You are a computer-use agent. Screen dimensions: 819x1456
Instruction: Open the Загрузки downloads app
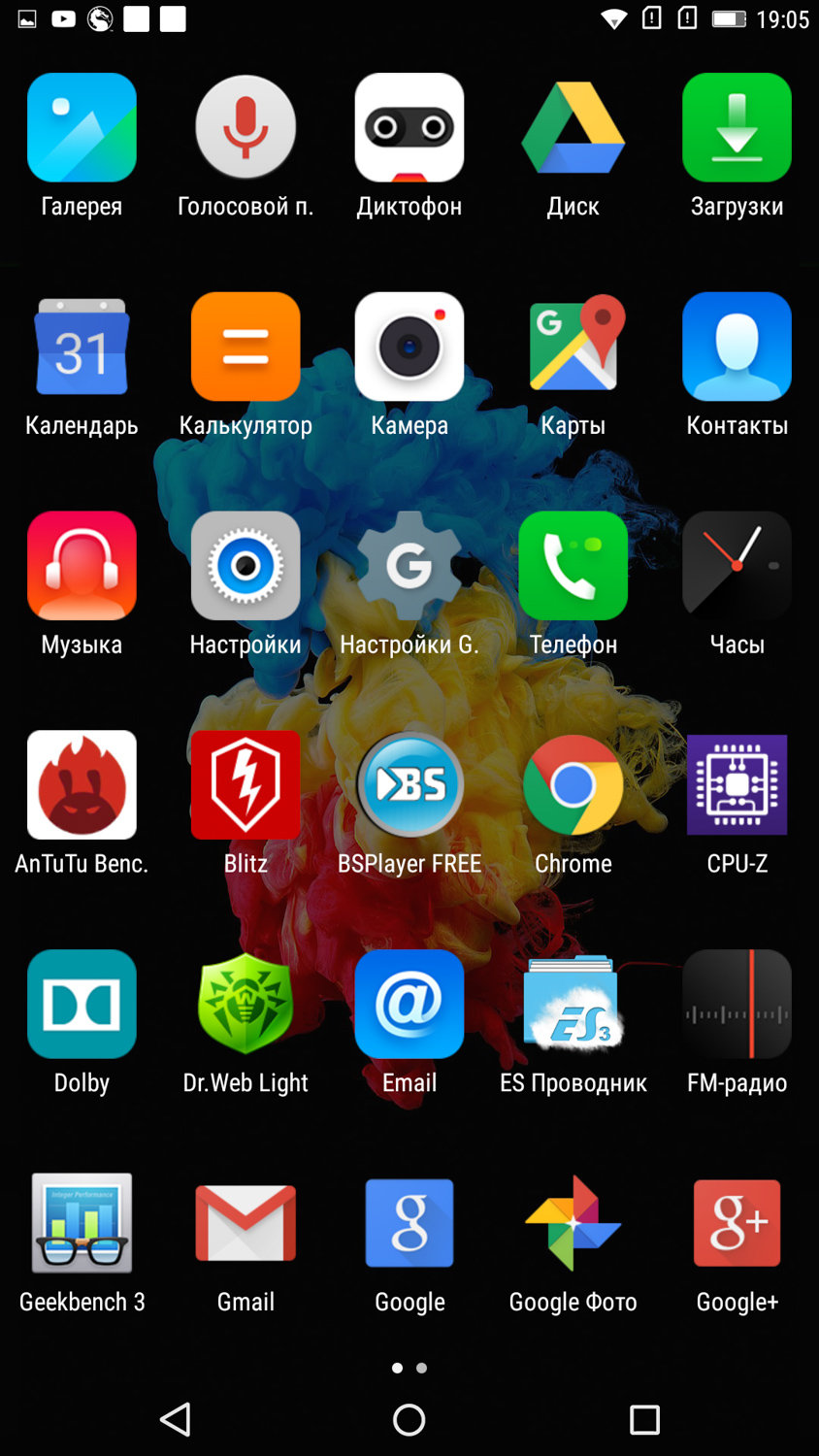(737, 128)
